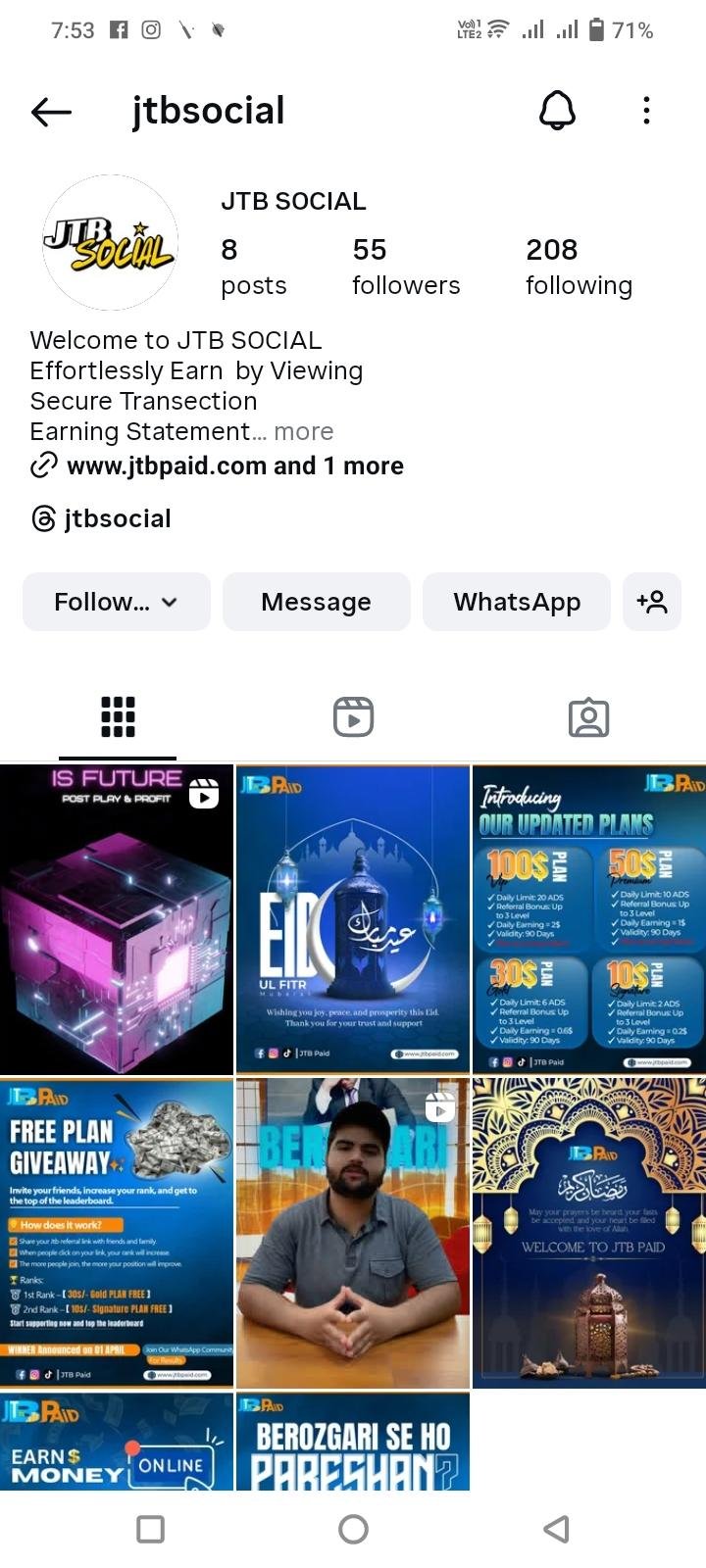The image size is (706, 1568).
Task: Tap the system home button
Action: click(x=353, y=1529)
